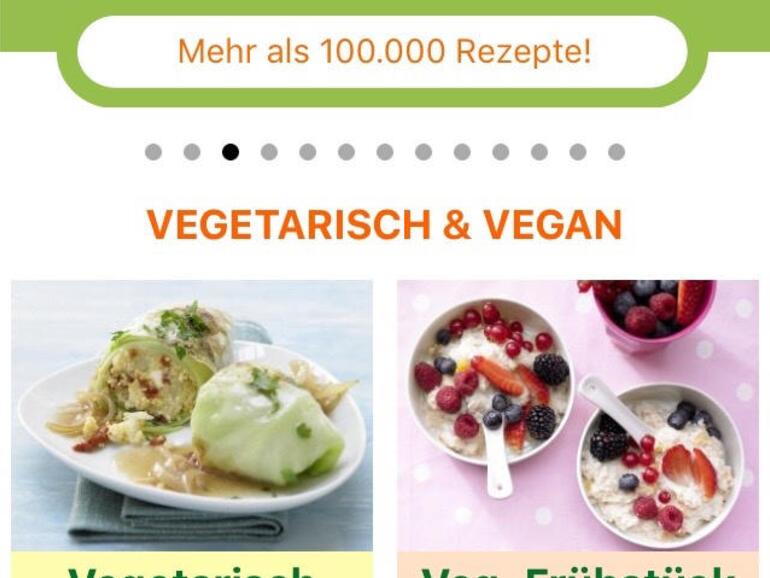
Task: Open the 'Mehr als 100.000 Rezepte!' search field
Action: [x=383, y=52]
